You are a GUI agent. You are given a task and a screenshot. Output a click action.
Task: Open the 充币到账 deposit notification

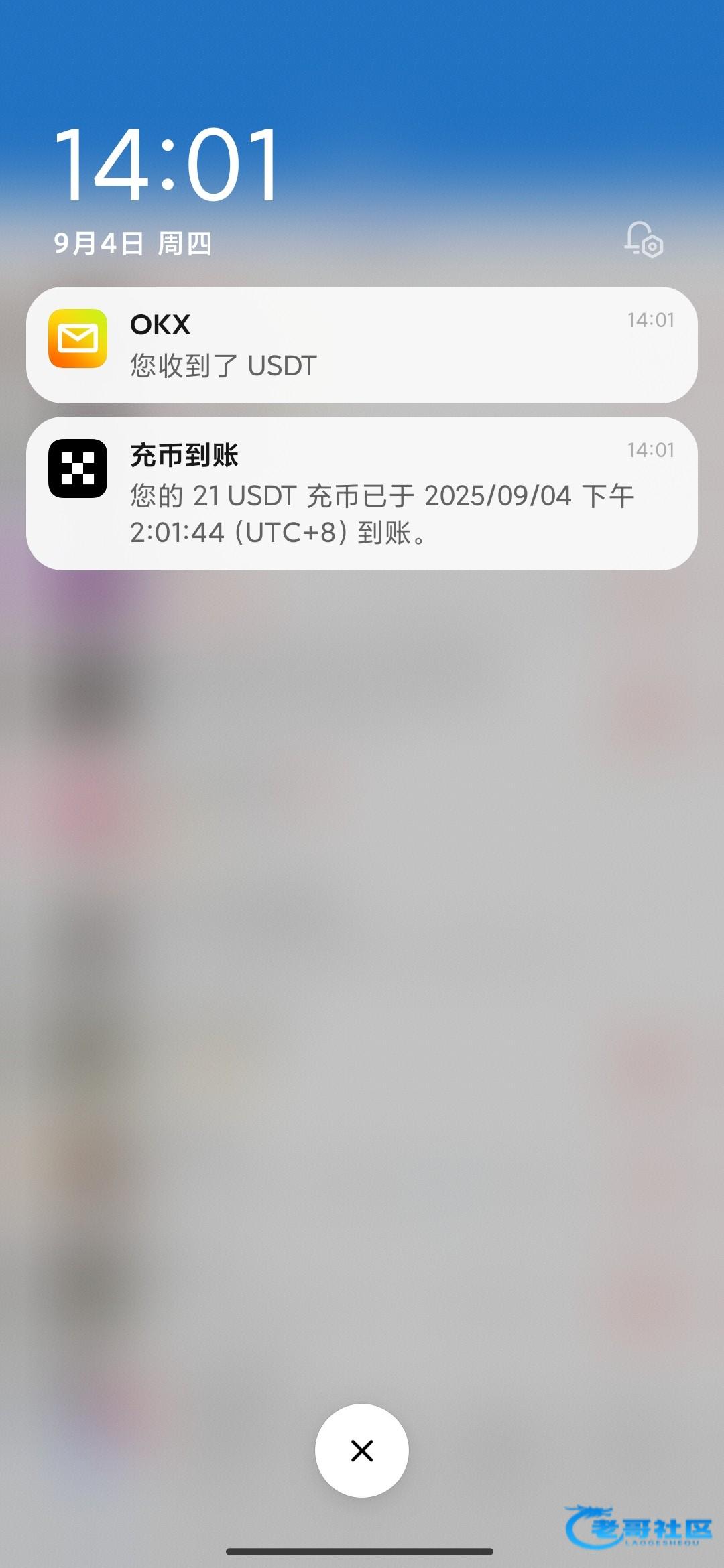(362, 494)
